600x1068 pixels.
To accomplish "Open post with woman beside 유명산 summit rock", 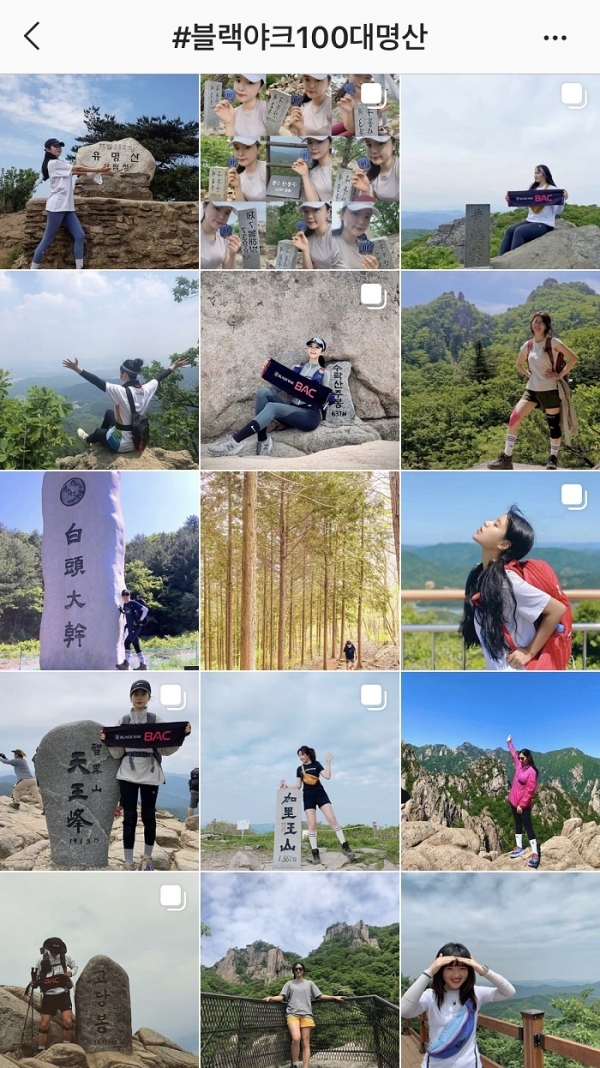I will click(99, 171).
